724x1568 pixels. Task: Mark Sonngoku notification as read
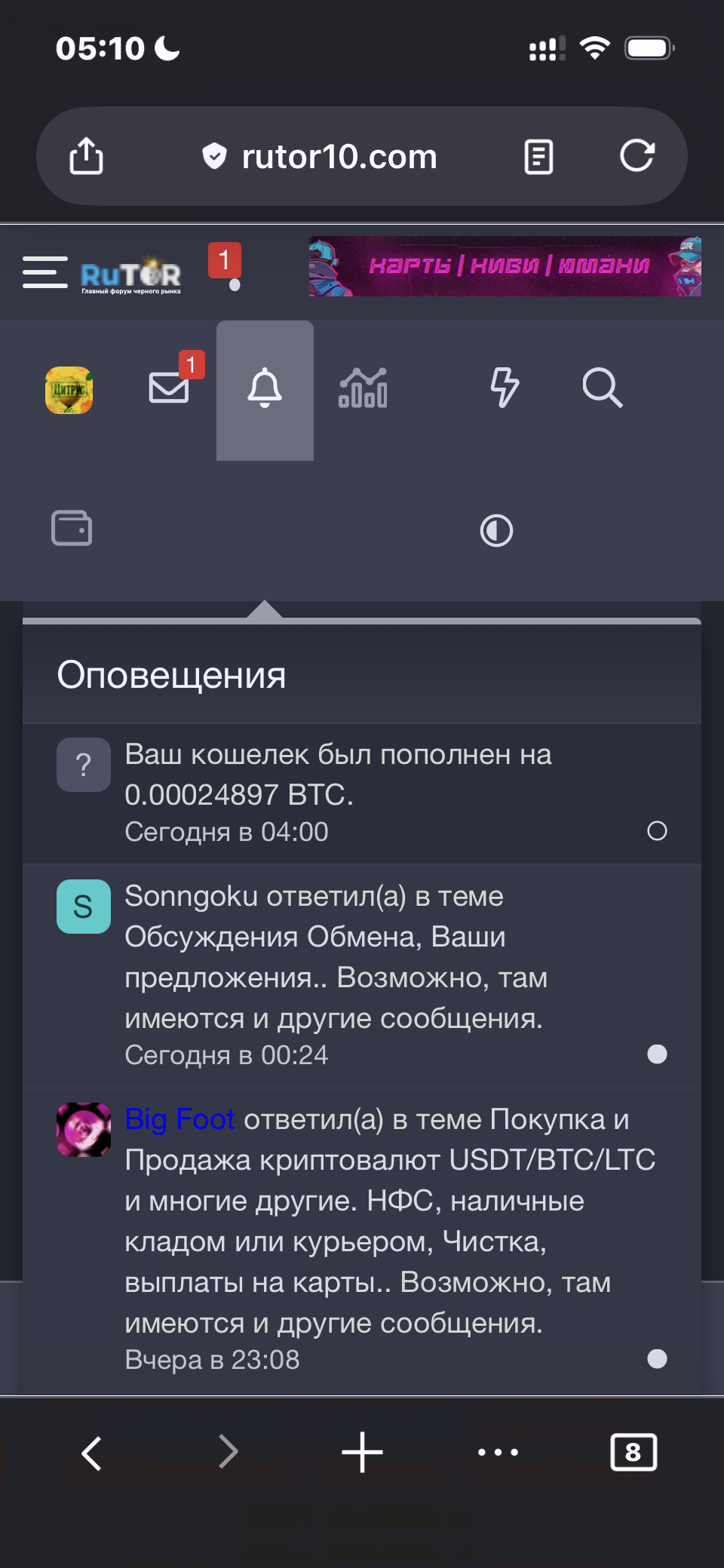[x=657, y=1054]
